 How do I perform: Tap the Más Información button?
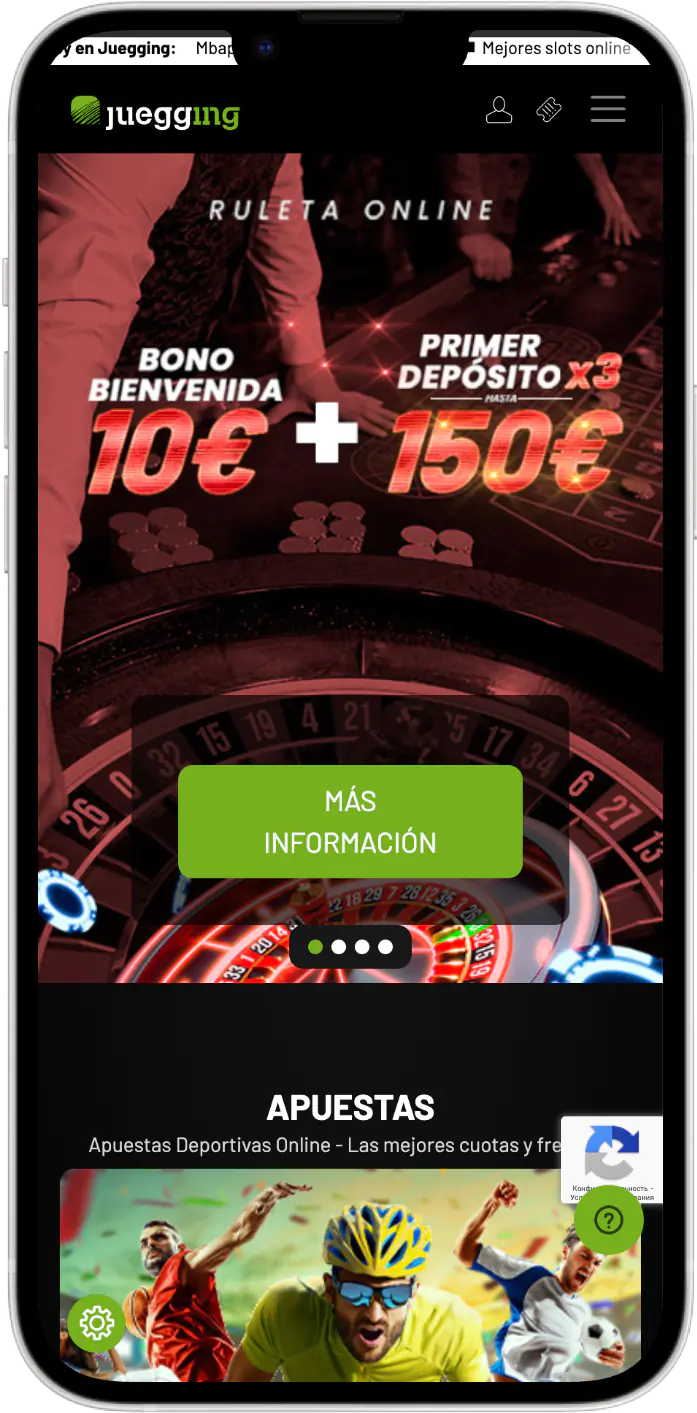pos(350,822)
